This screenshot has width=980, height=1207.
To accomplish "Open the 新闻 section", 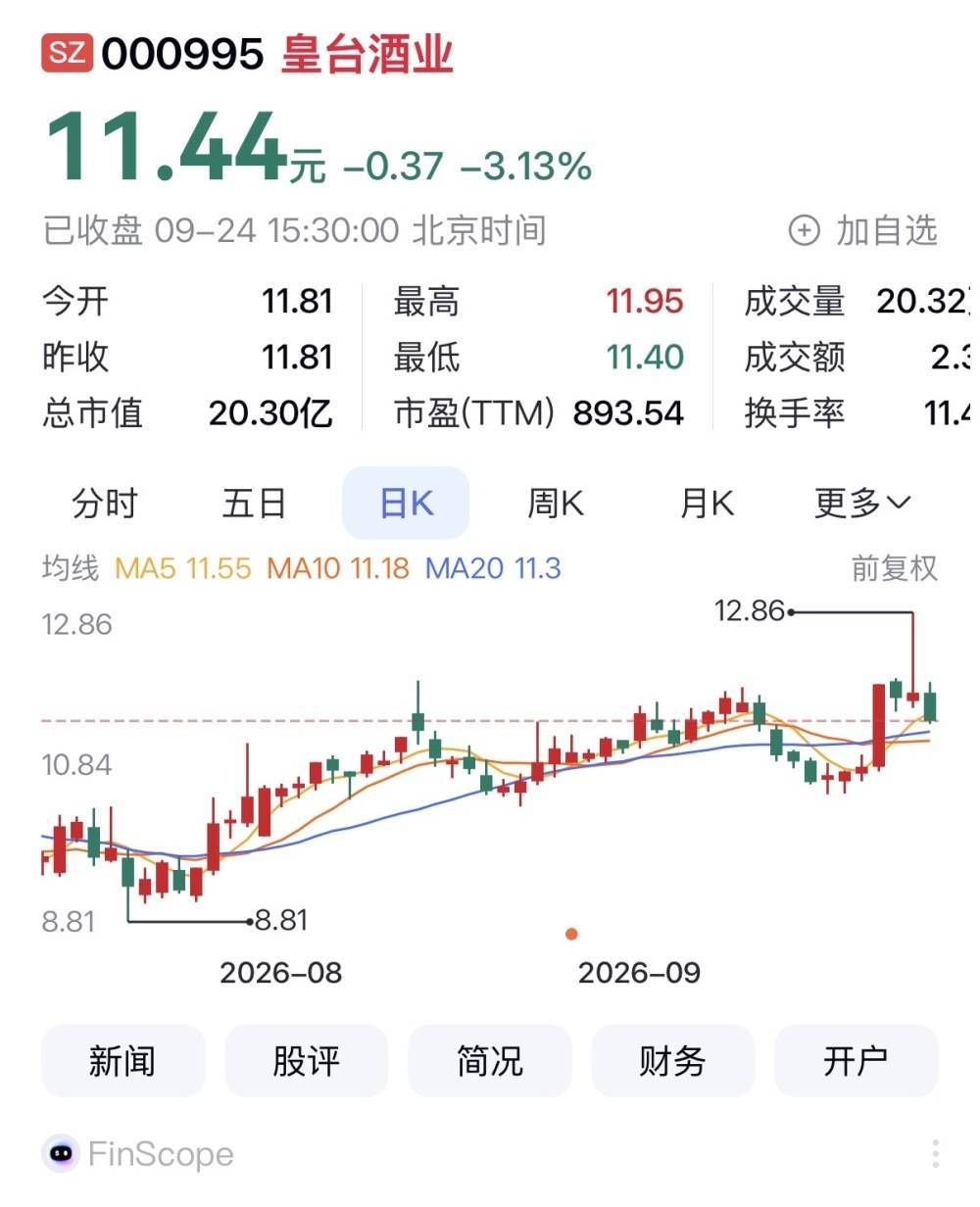I will point(122,1060).
